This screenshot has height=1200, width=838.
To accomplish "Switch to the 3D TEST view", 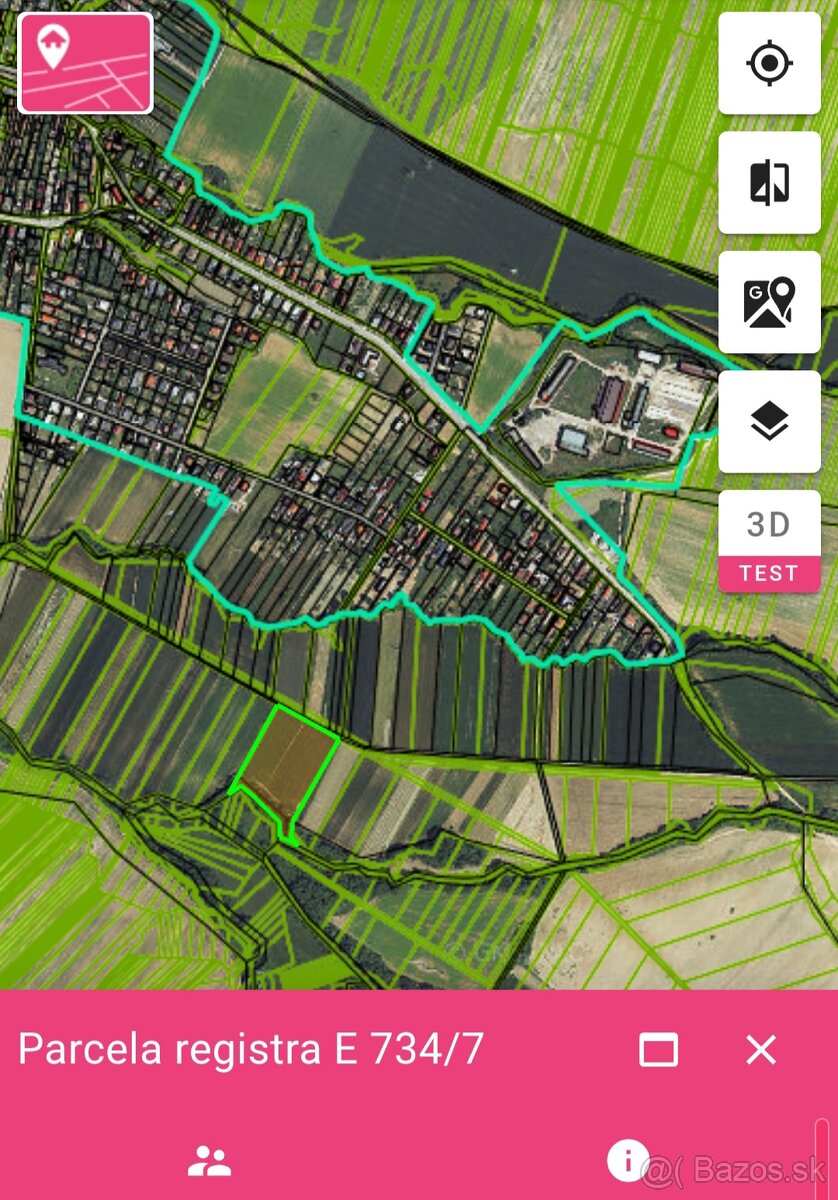I will [x=769, y=541].
